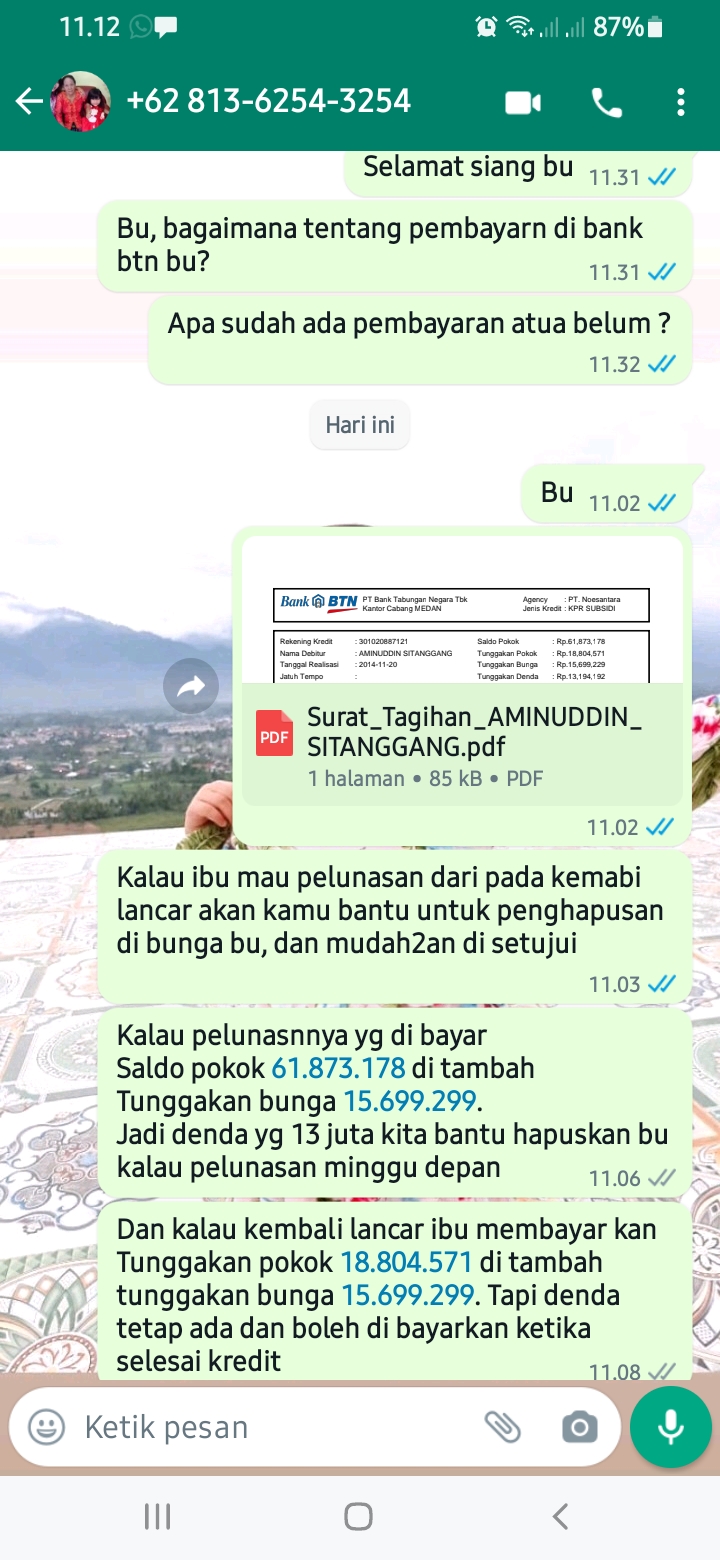Tap the linked number 61.873.178

coord(338,1068)
